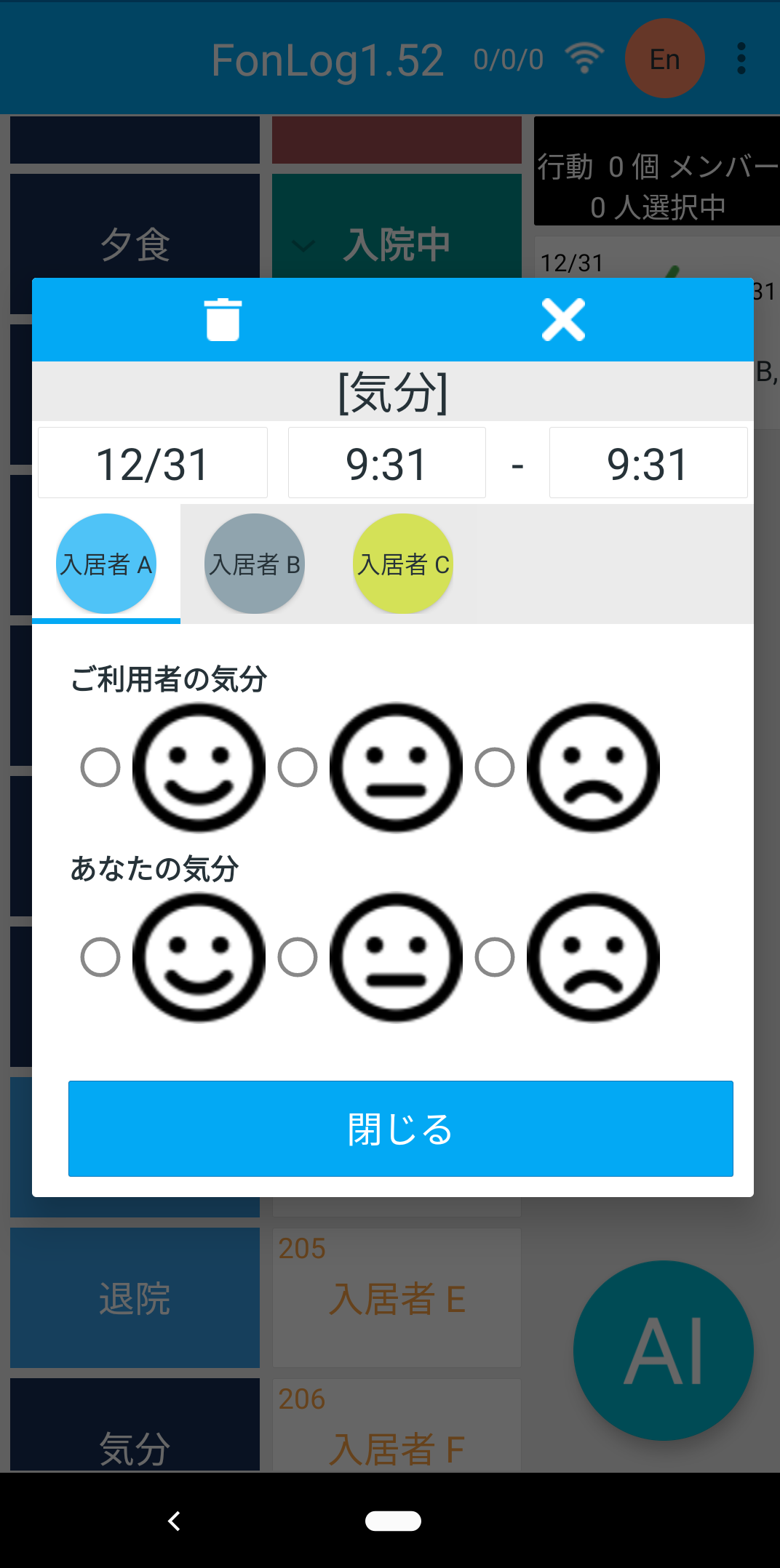The width and height of the screenshot is (780, 1568).
Task: Change the date 12/31
Action: [x=153, y=463]
